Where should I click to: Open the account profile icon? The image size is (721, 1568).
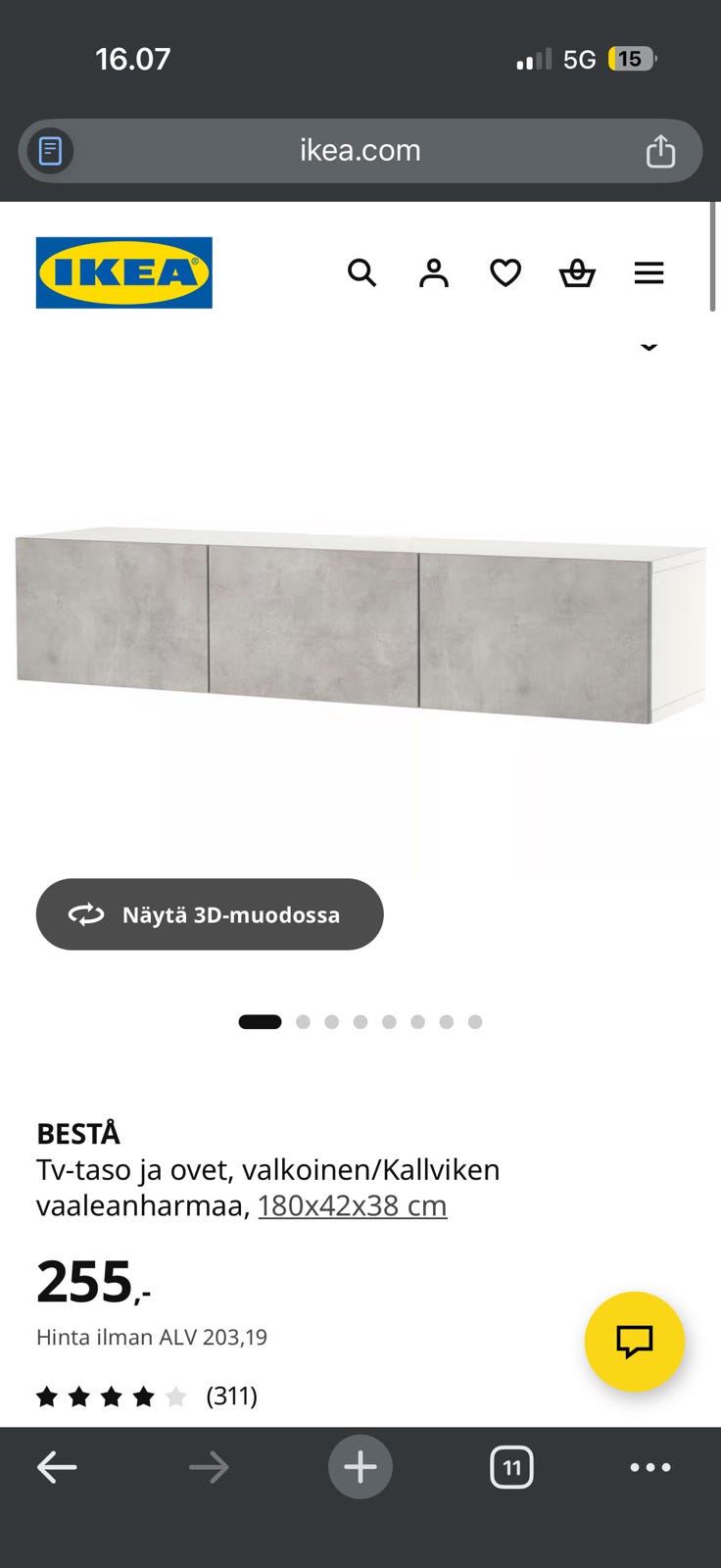pyautogui.click(x=434, y=272)
